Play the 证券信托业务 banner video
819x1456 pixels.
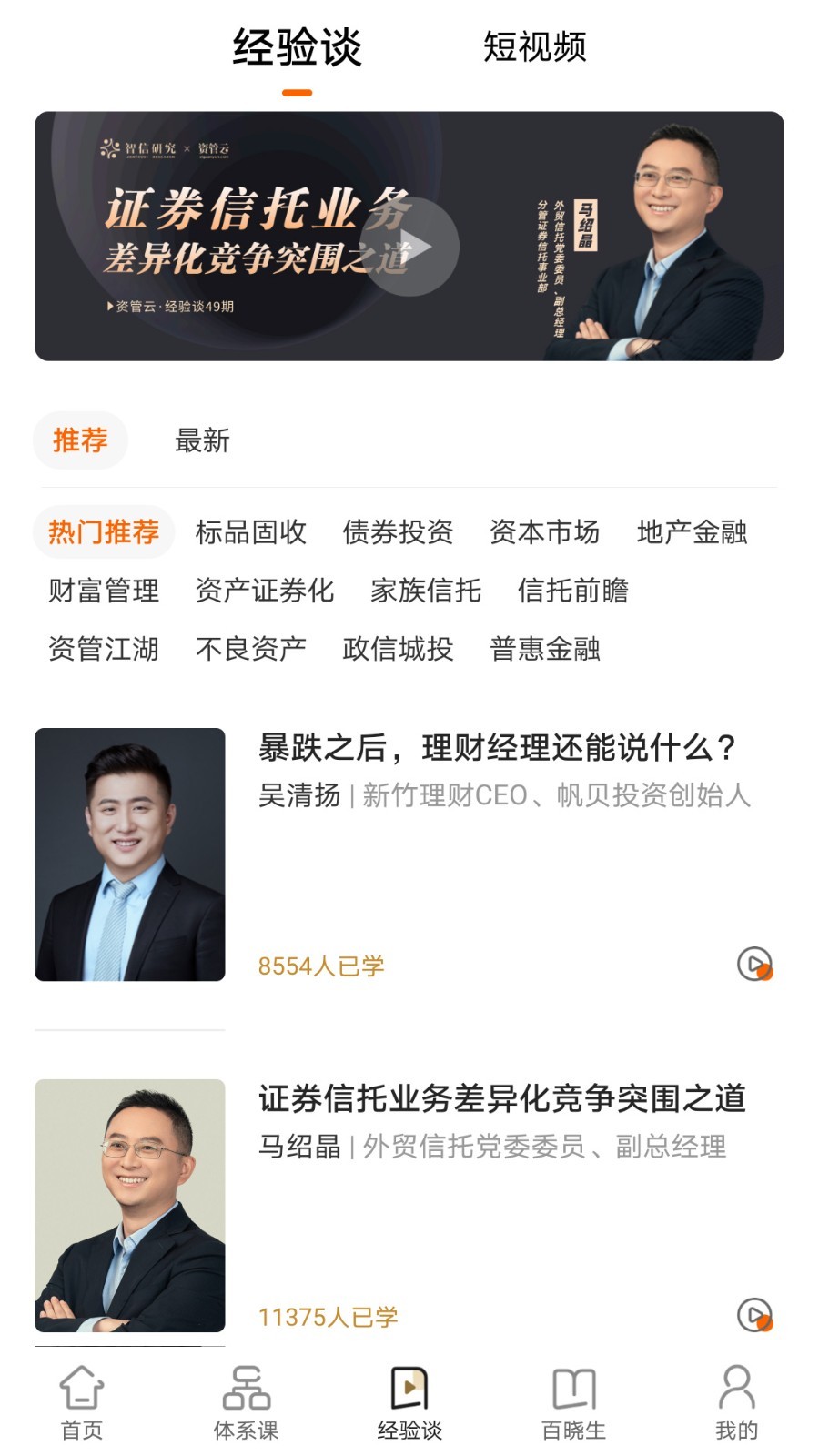pyautogui.click(x=409, y=247)
